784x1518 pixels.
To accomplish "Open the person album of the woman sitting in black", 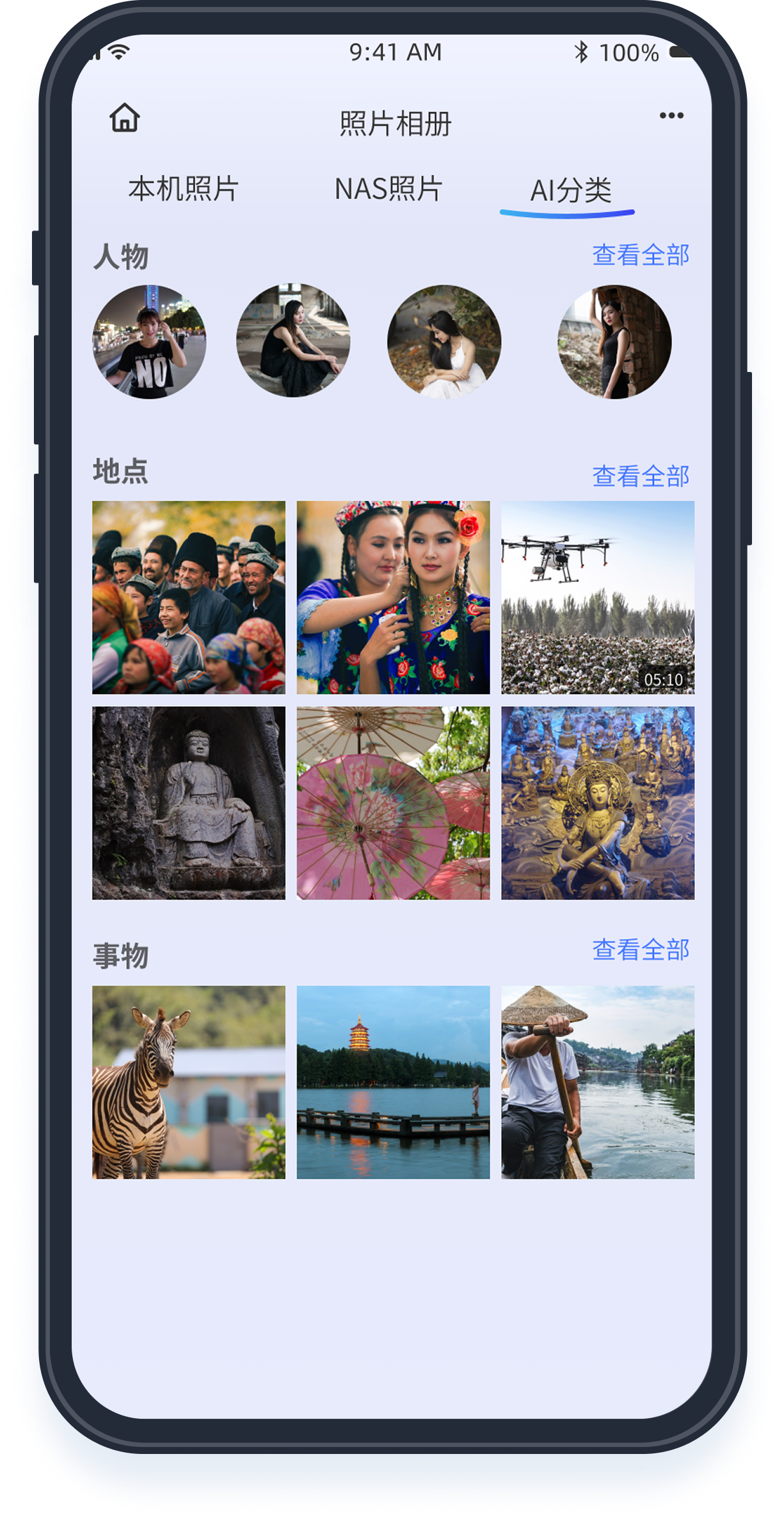I will (x=293, y=341).
